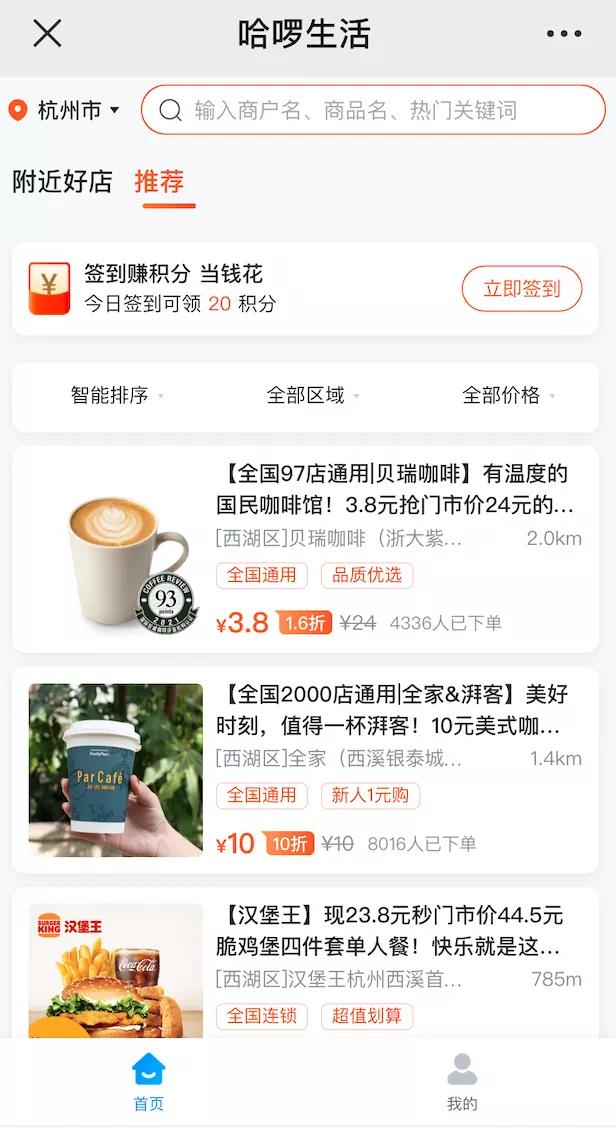
Task: Select the 推荐 tab
Action: pyautogui.click(x=160, y=182)
